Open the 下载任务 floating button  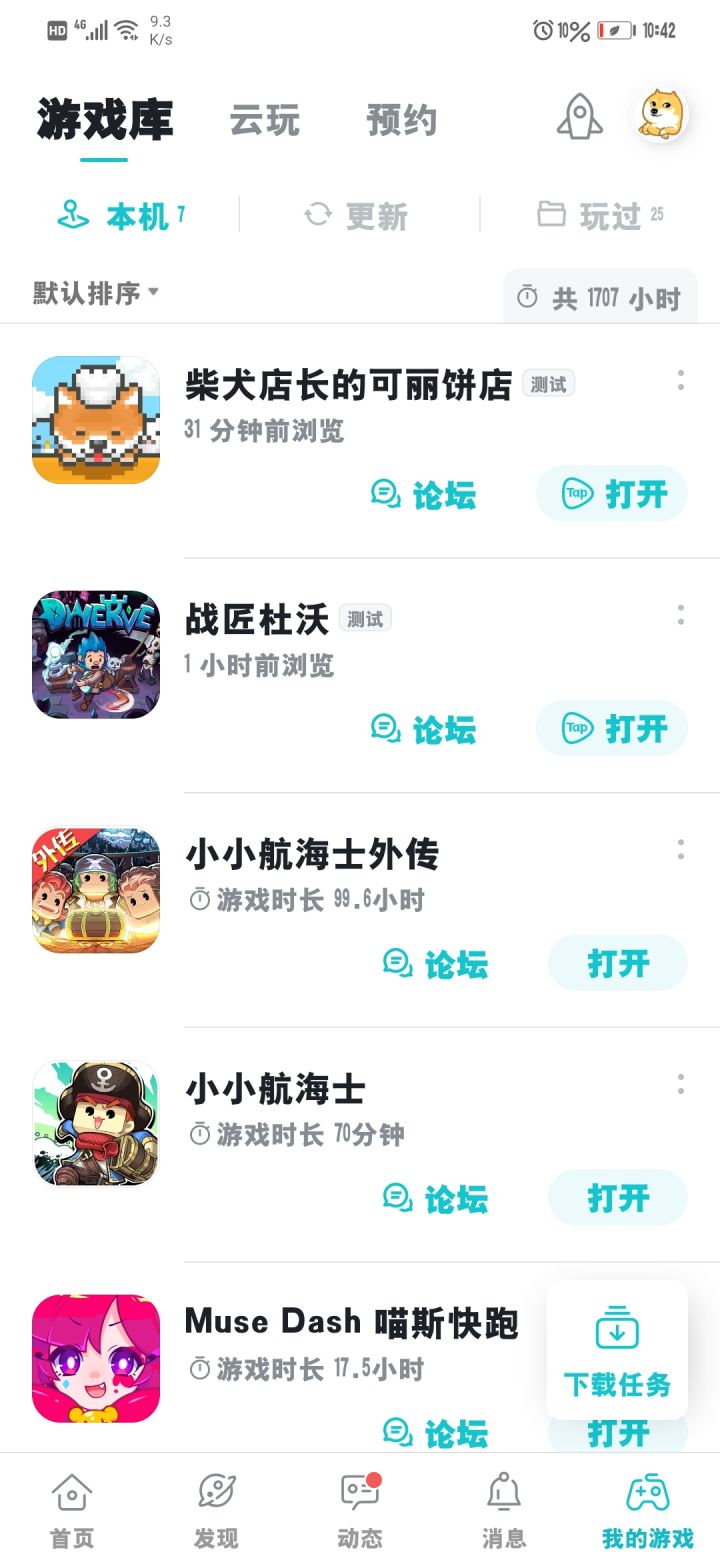coord(617,1350)
